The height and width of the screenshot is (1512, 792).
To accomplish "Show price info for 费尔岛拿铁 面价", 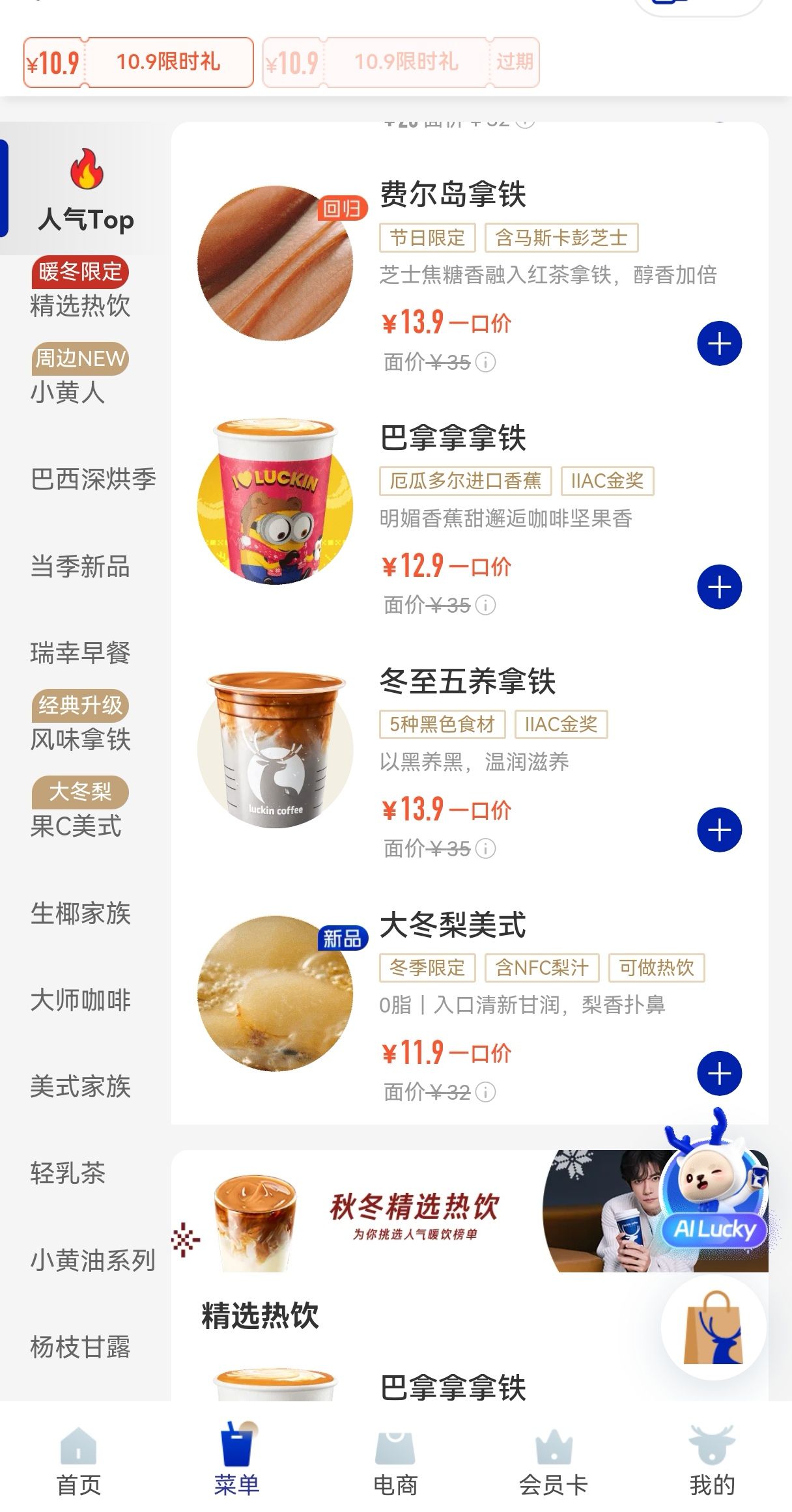I will pos(486,362).
